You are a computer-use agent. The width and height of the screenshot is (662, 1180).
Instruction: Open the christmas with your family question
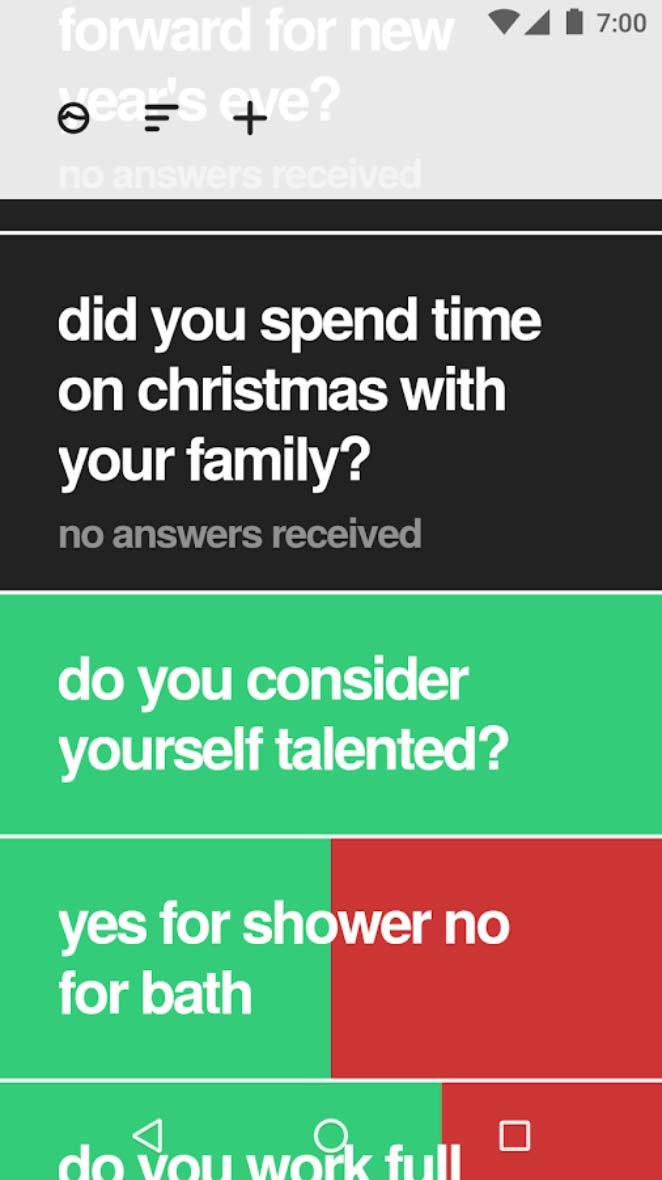tap(331, 412)
